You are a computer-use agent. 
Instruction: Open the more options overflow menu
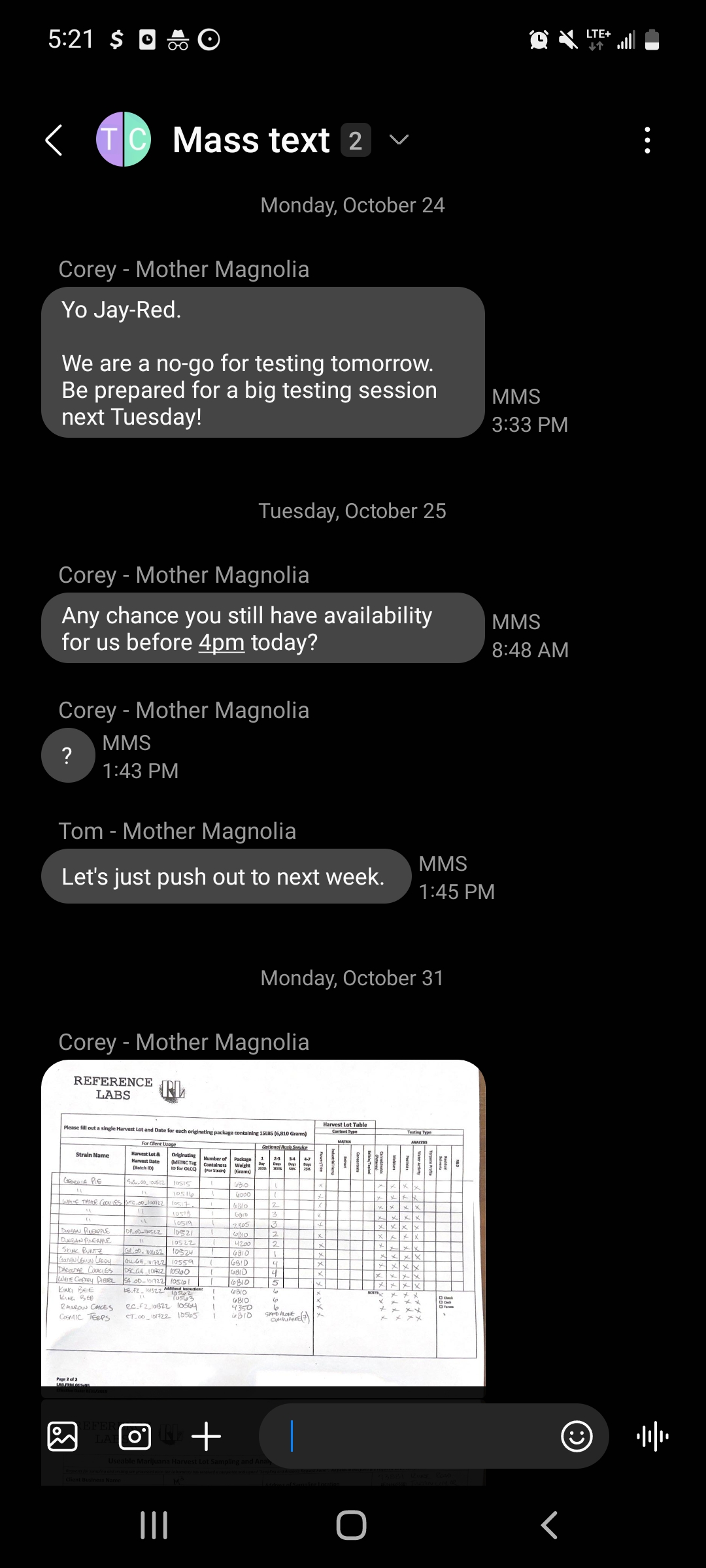tap(647, 140)
